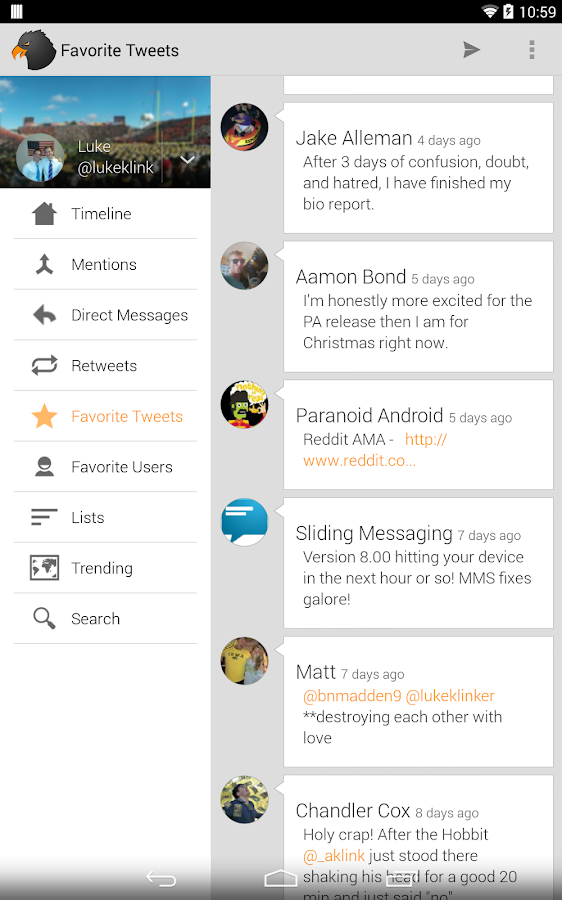The width and height of the screenshot is (562, 900).
Task: Select Favorite Tweets in the drawer
Action: click(x=105, y=416)
